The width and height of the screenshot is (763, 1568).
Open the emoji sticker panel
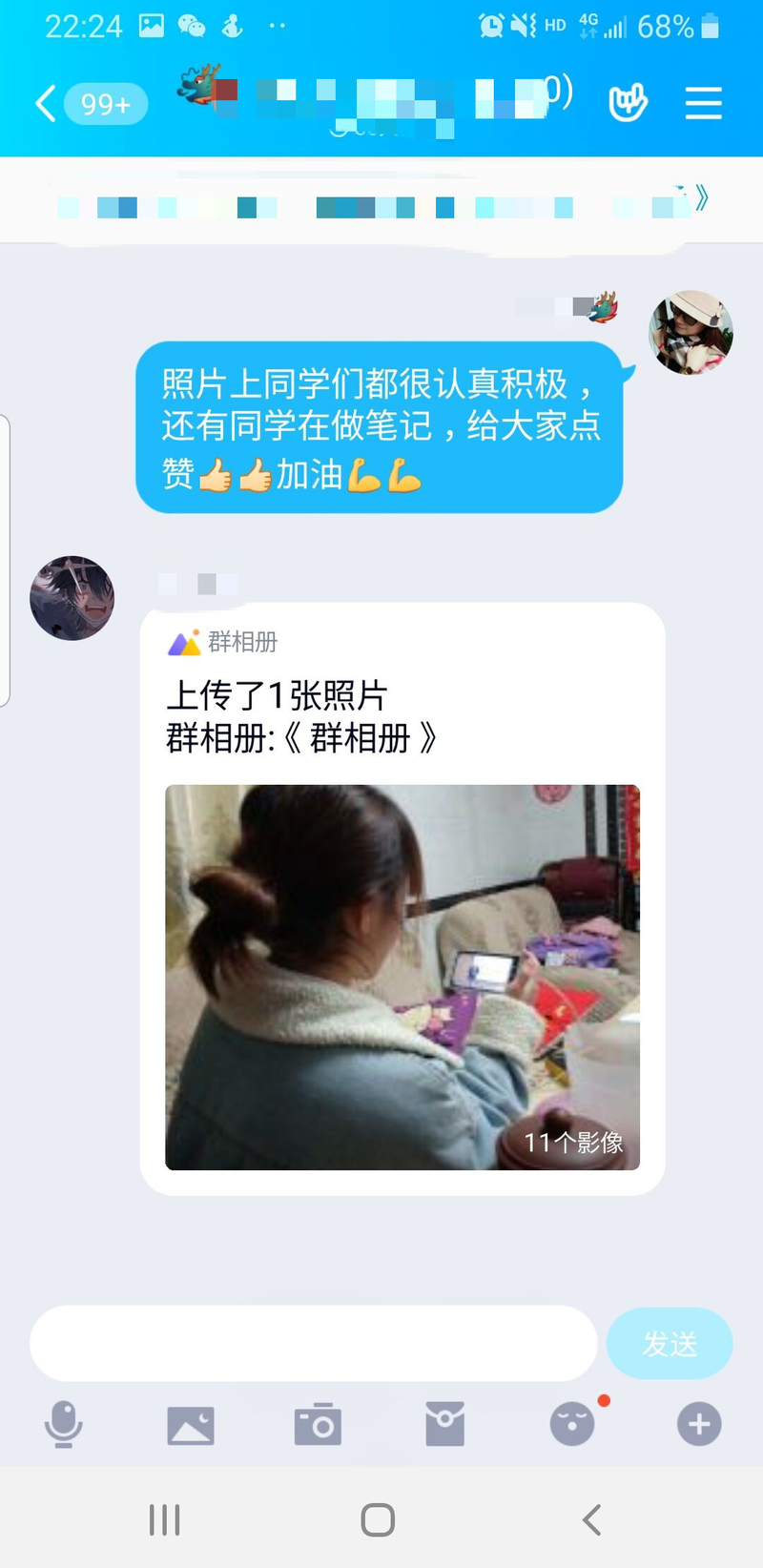click(572, 1425)
